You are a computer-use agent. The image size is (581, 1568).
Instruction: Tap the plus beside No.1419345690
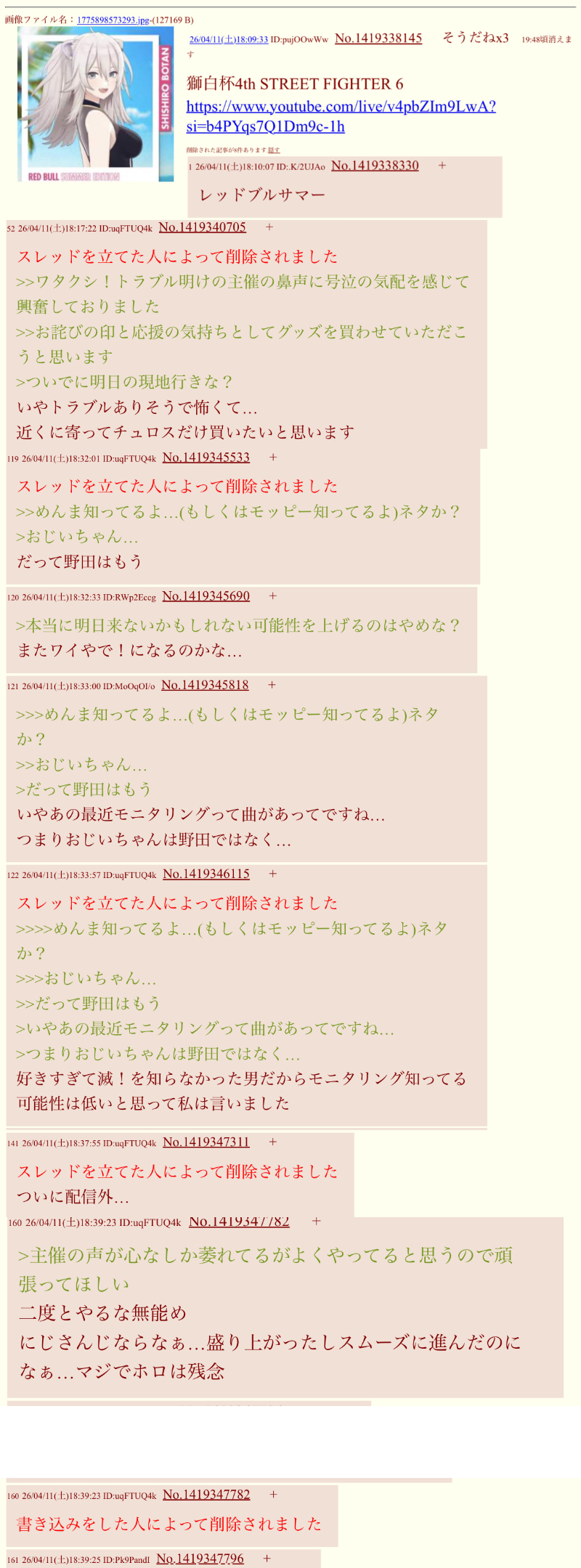[272, 596]
